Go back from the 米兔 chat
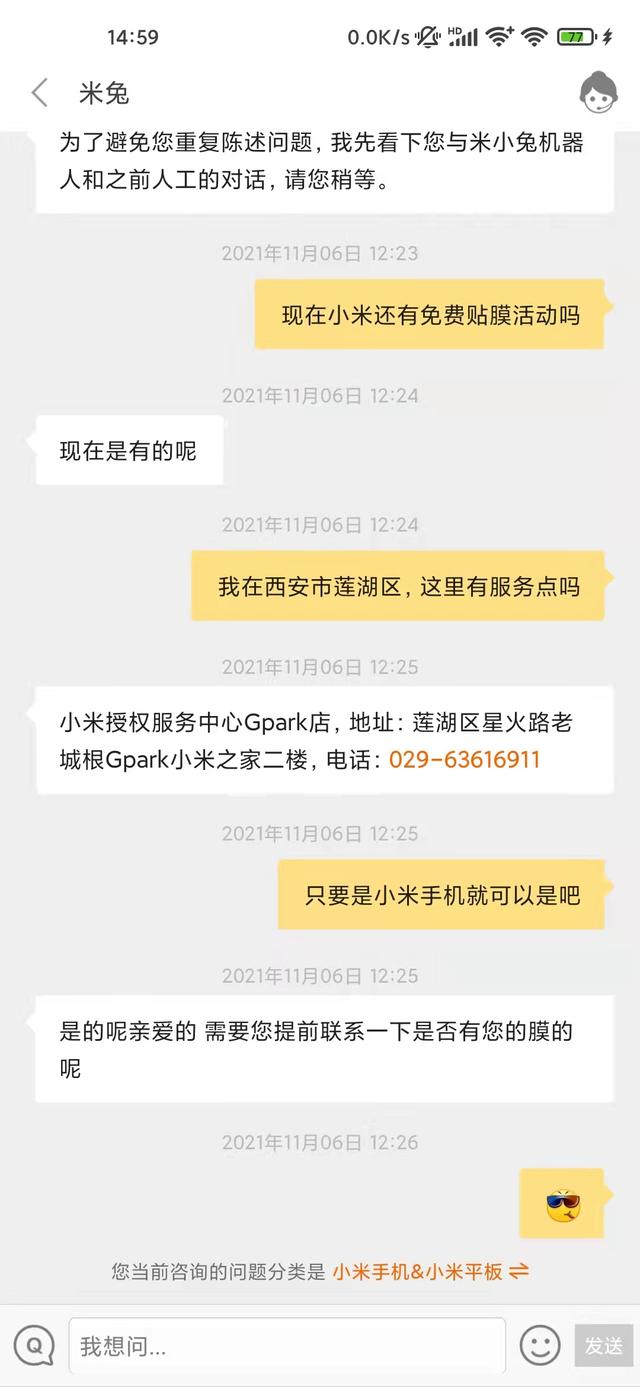The width and height of the screenshot is (640, 1387). [x=40, y=93]
